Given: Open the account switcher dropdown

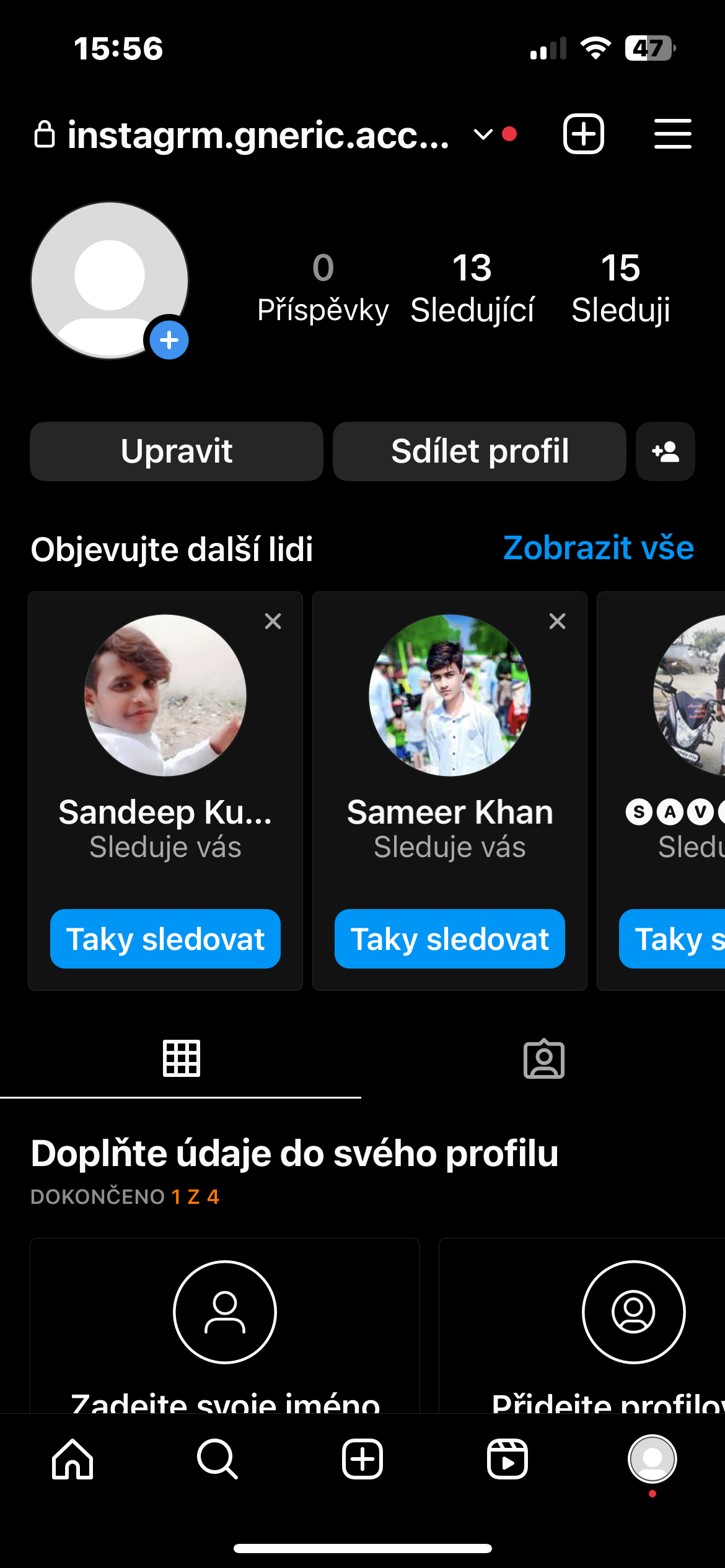Looking at the screenshot, I should coord(483,134).
